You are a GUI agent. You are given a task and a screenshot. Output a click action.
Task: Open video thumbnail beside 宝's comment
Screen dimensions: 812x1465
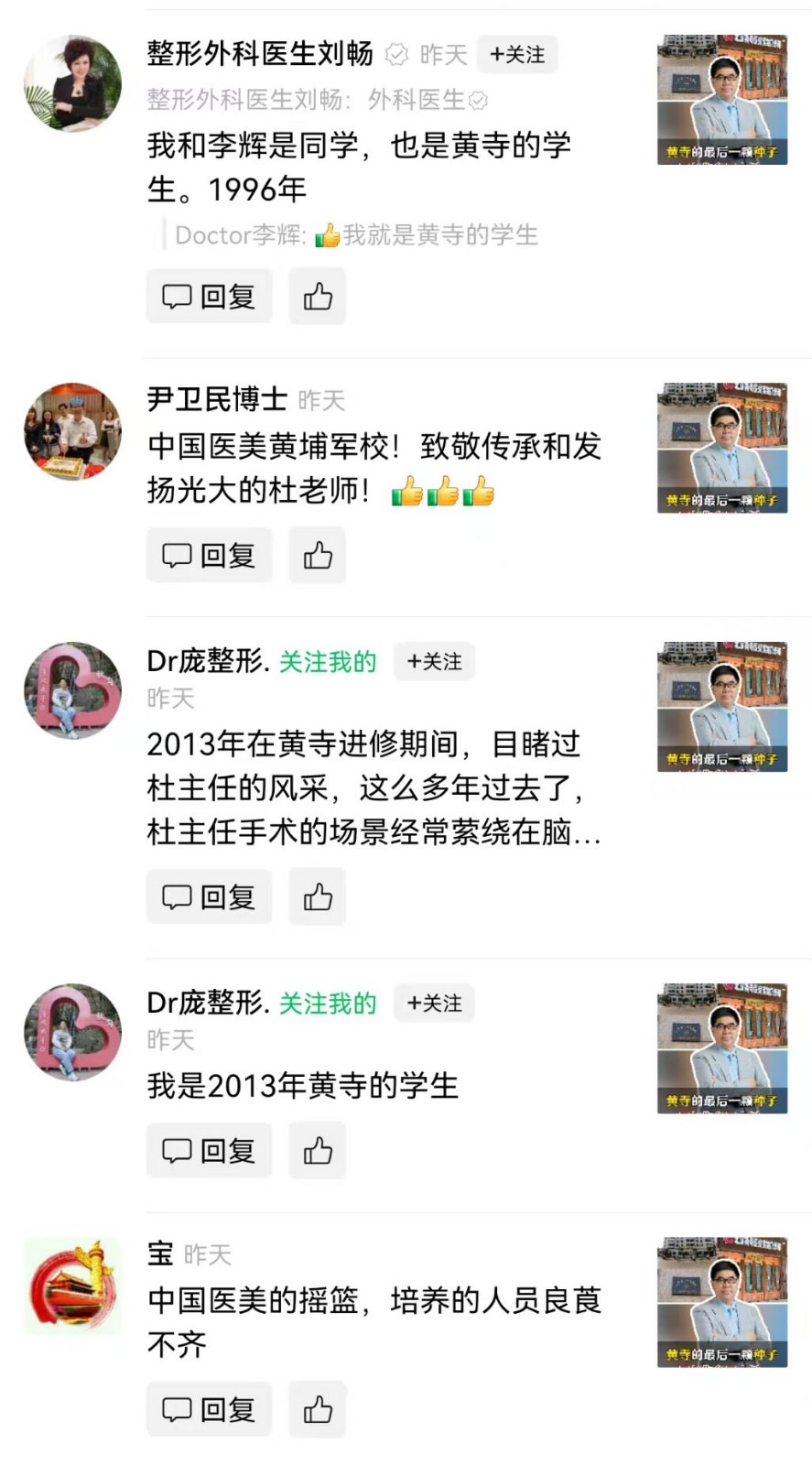(721, 1302)
